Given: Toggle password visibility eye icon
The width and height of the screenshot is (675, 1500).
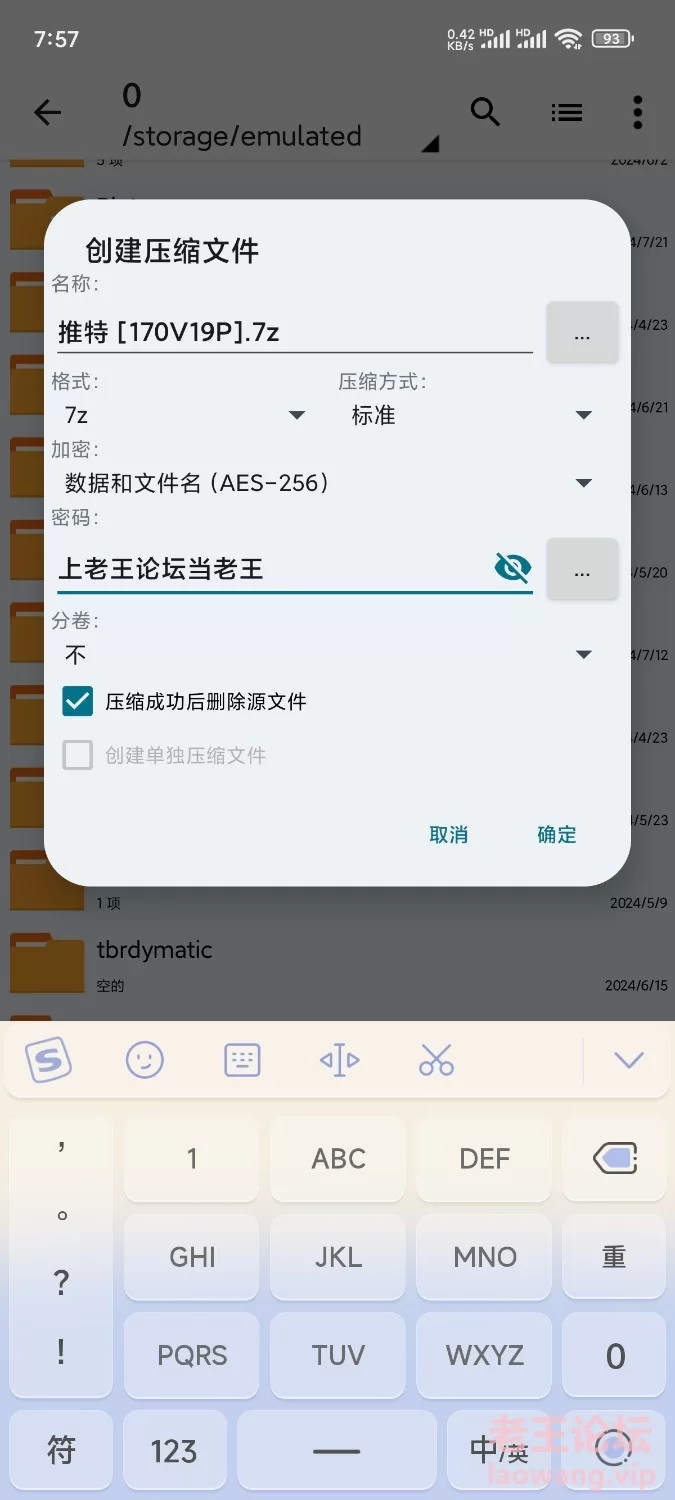Looking at the screenshot, I should pos(512,568).
